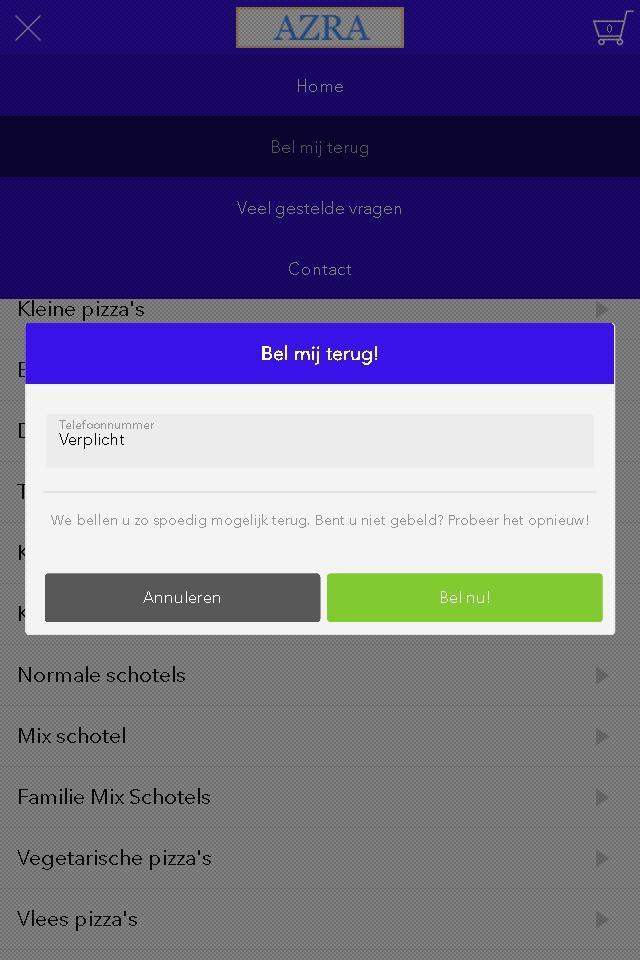640x960 pixels.
Task: Open Normale schotels category
Action: tap(320, 675)
